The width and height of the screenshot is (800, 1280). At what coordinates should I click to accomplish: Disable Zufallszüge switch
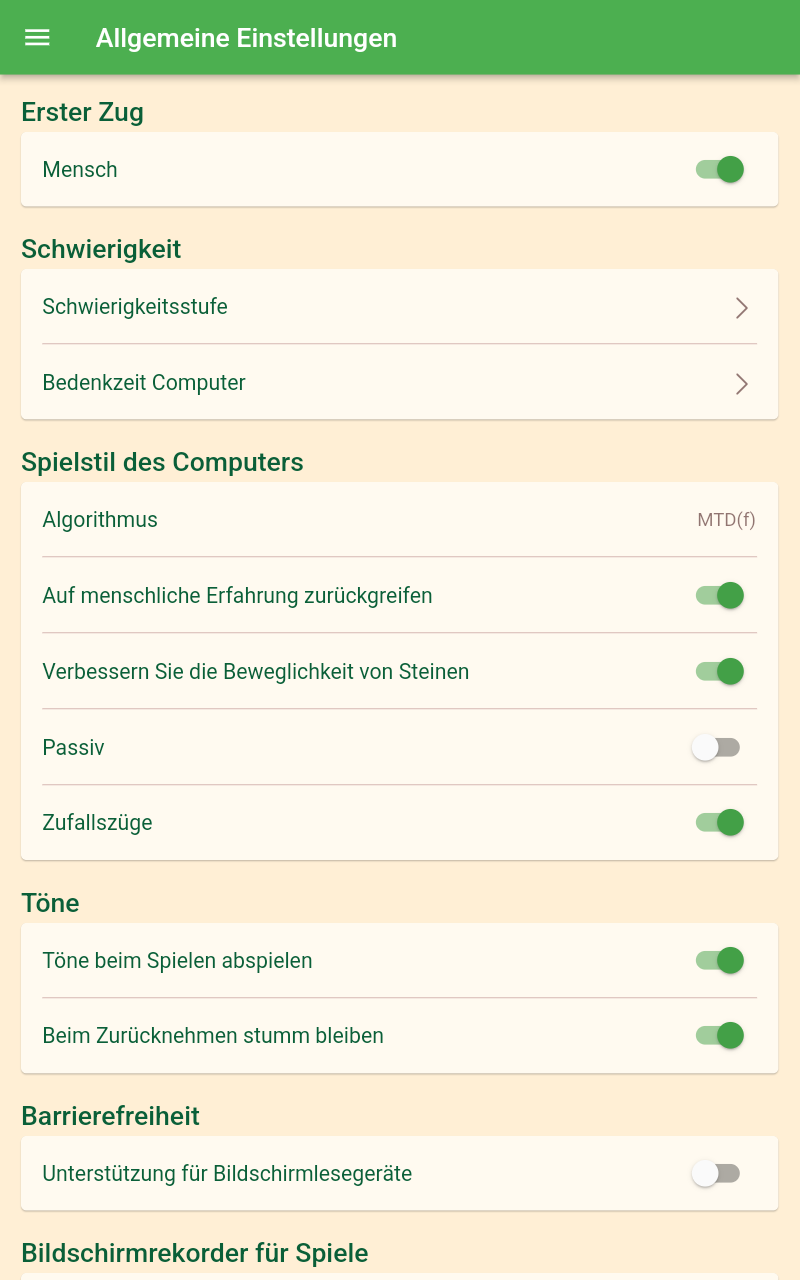(x=719, y=823)
